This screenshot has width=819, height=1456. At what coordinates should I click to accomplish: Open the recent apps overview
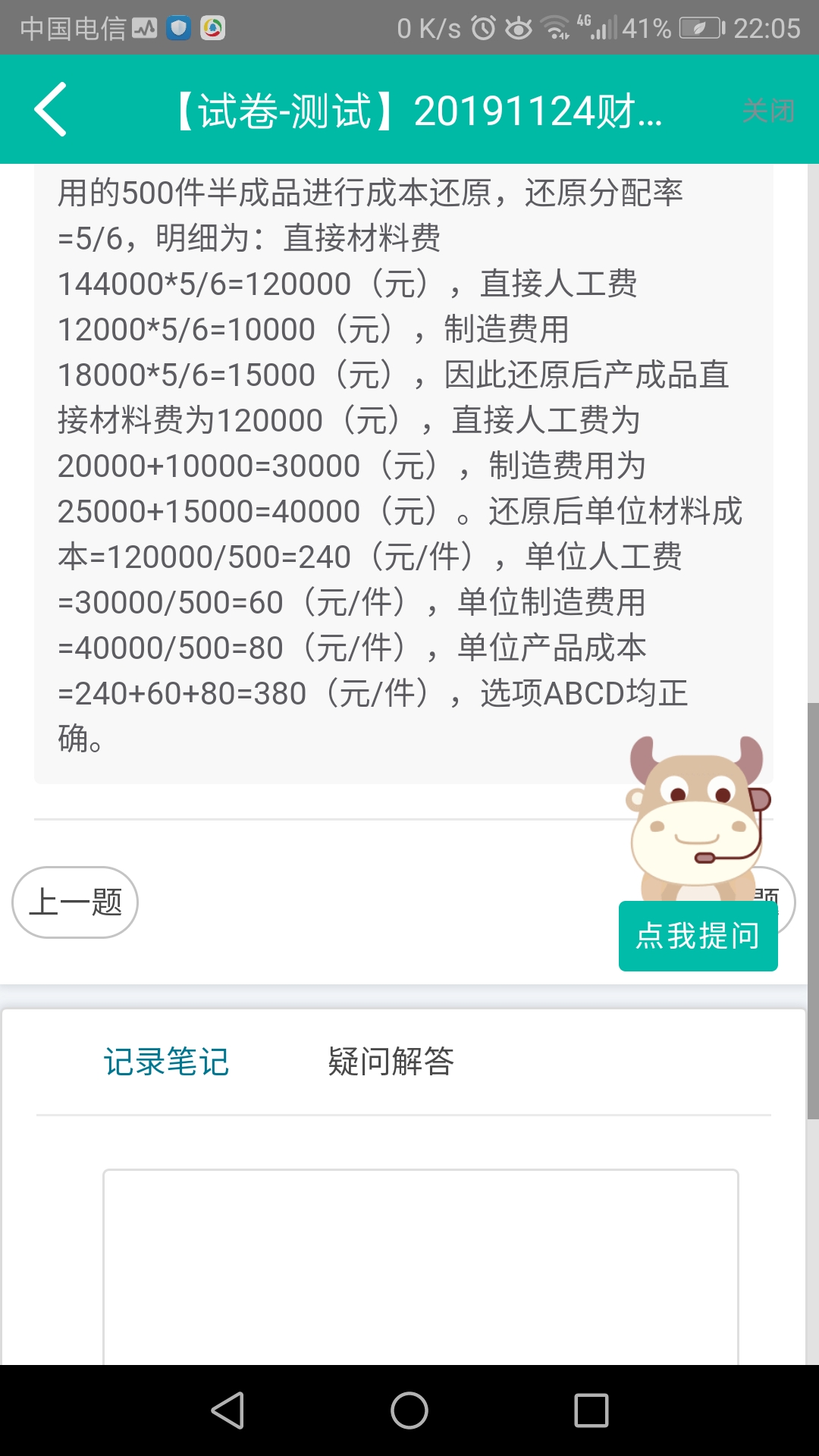coord(591,1410)
